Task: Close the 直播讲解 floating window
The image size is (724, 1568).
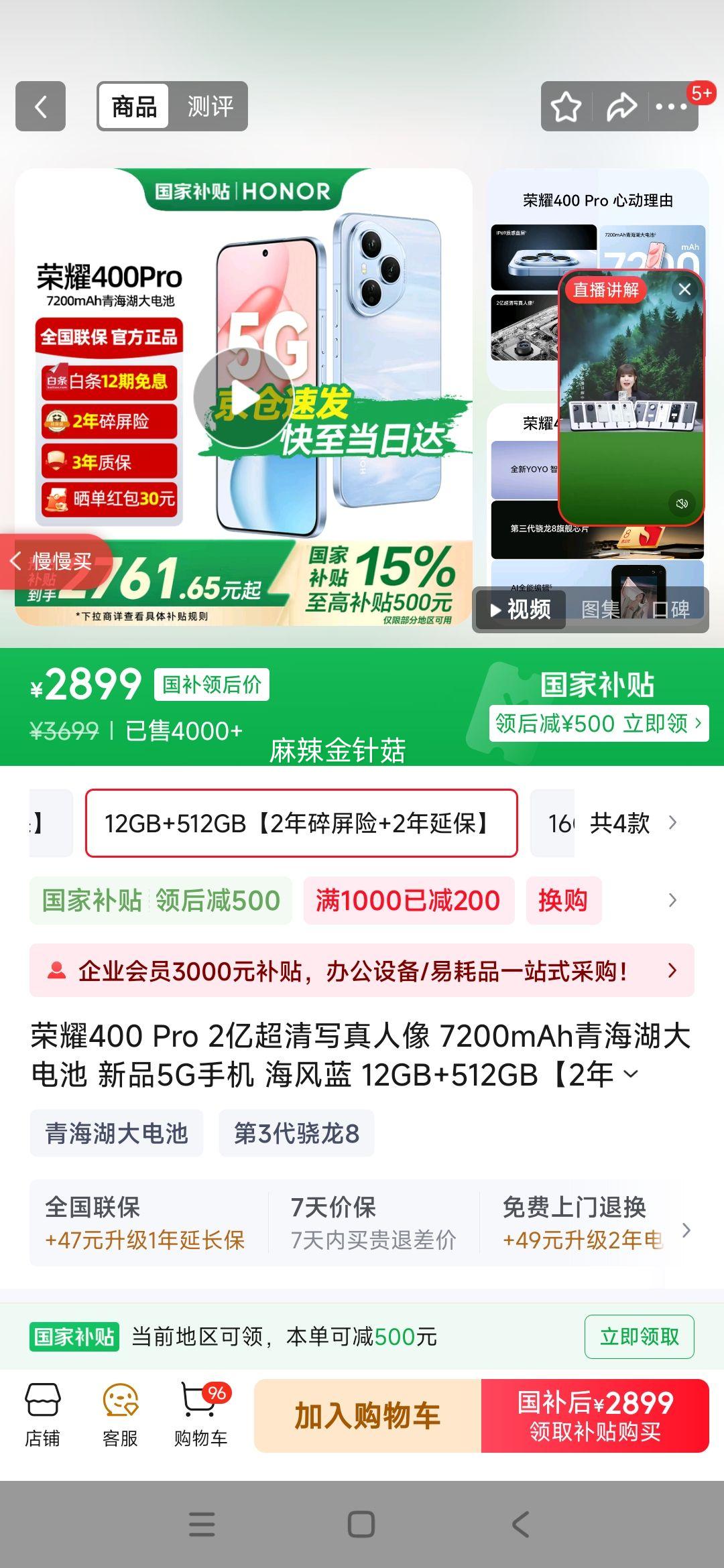Action: point(684,289)
